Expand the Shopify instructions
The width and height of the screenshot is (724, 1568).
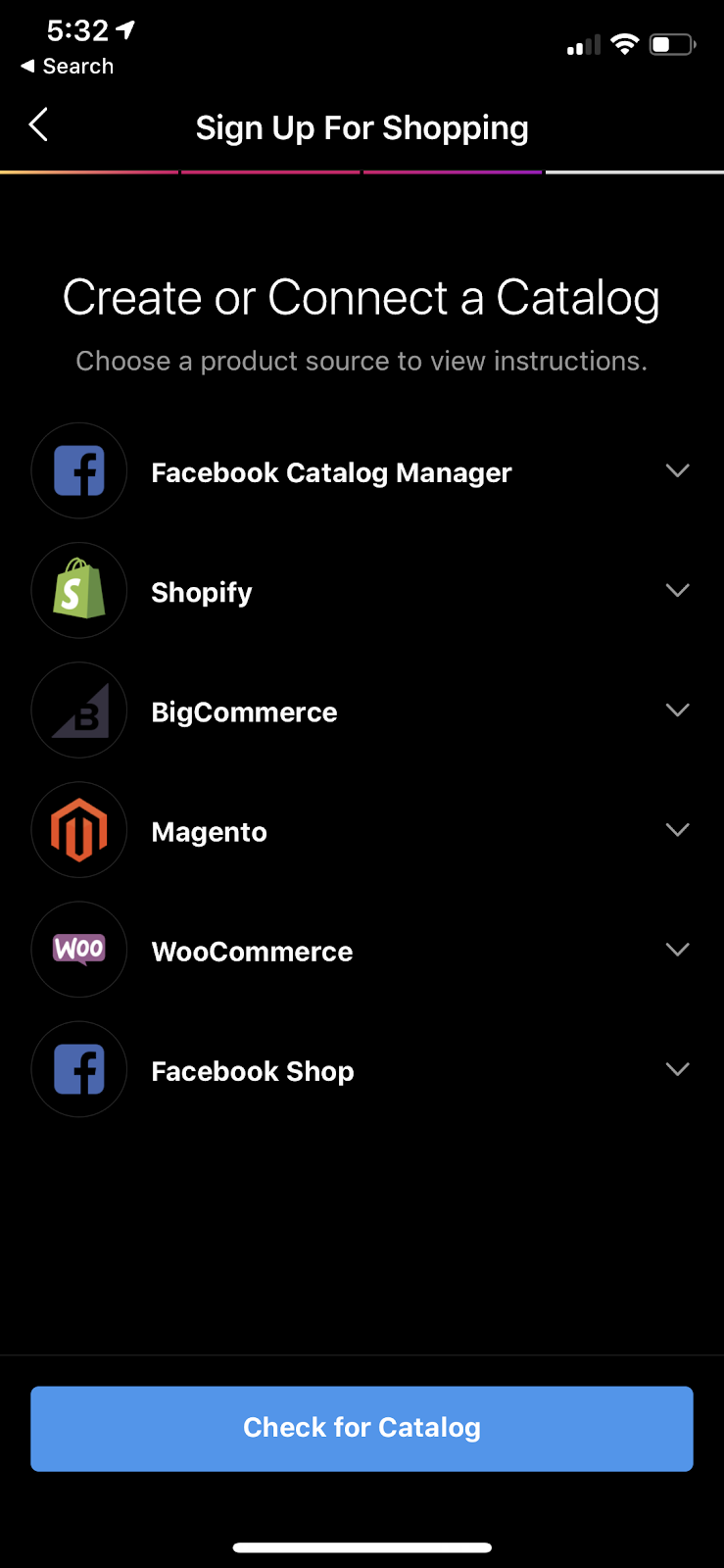(x=676, y=591)
